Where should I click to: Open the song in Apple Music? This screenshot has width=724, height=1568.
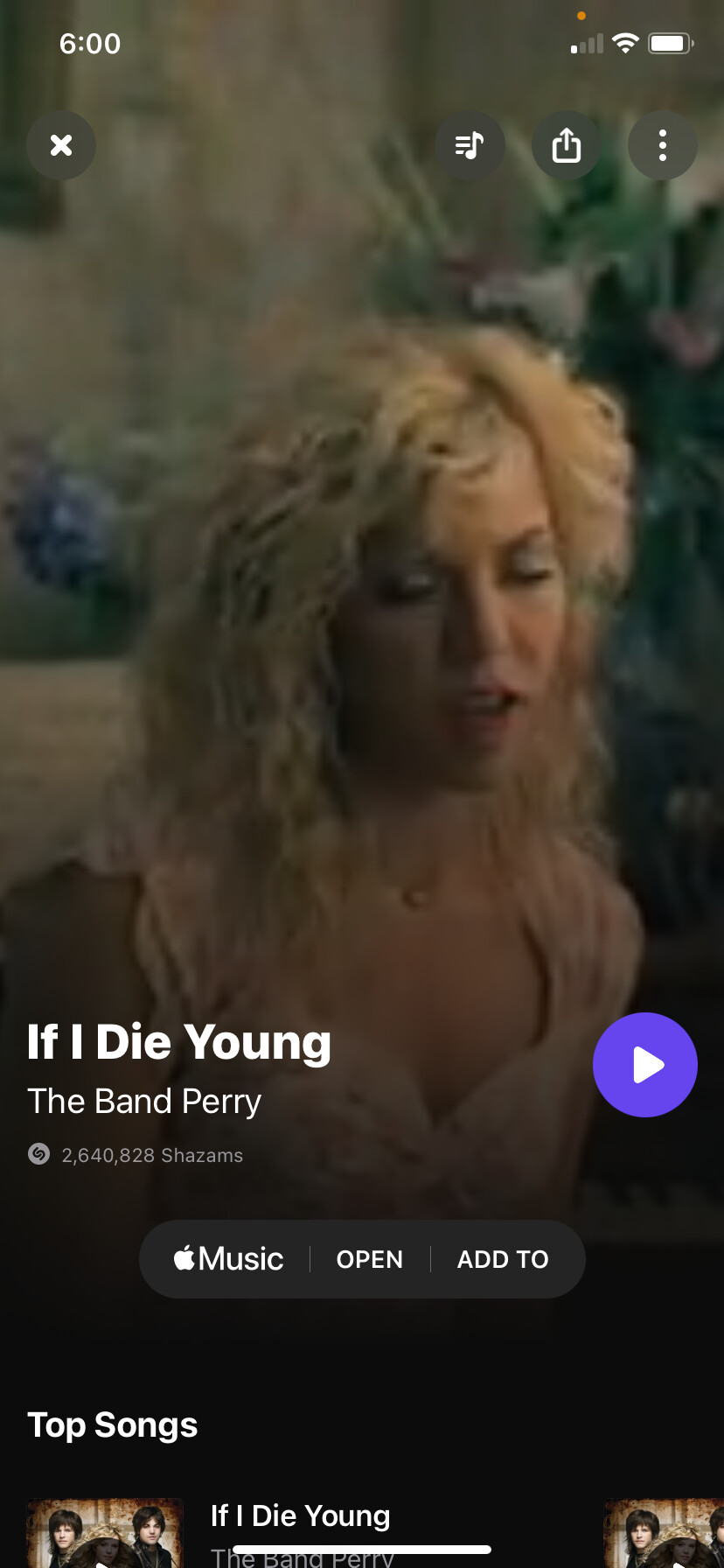(369, 1259)
